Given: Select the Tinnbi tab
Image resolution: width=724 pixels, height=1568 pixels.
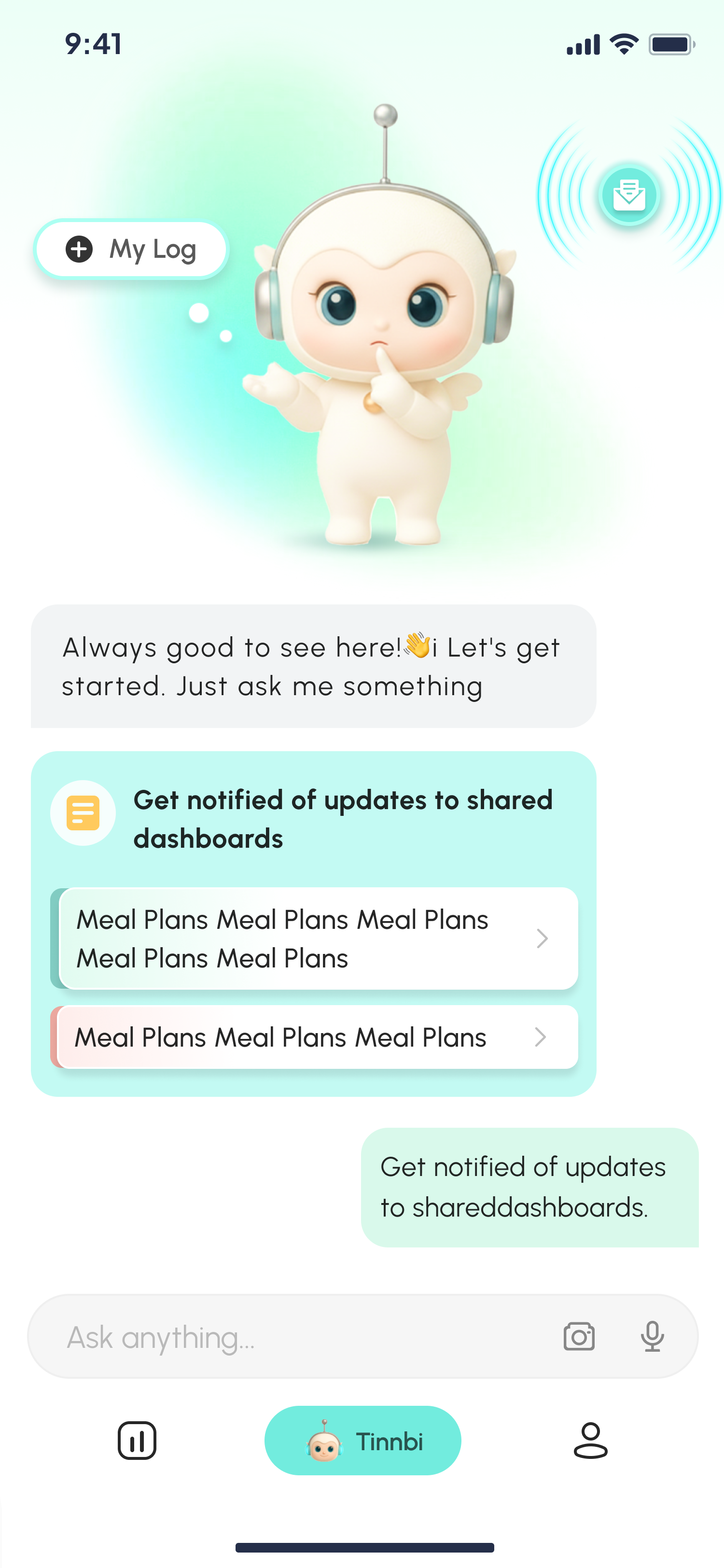Looking at the screenshot, I should 362,1441.
